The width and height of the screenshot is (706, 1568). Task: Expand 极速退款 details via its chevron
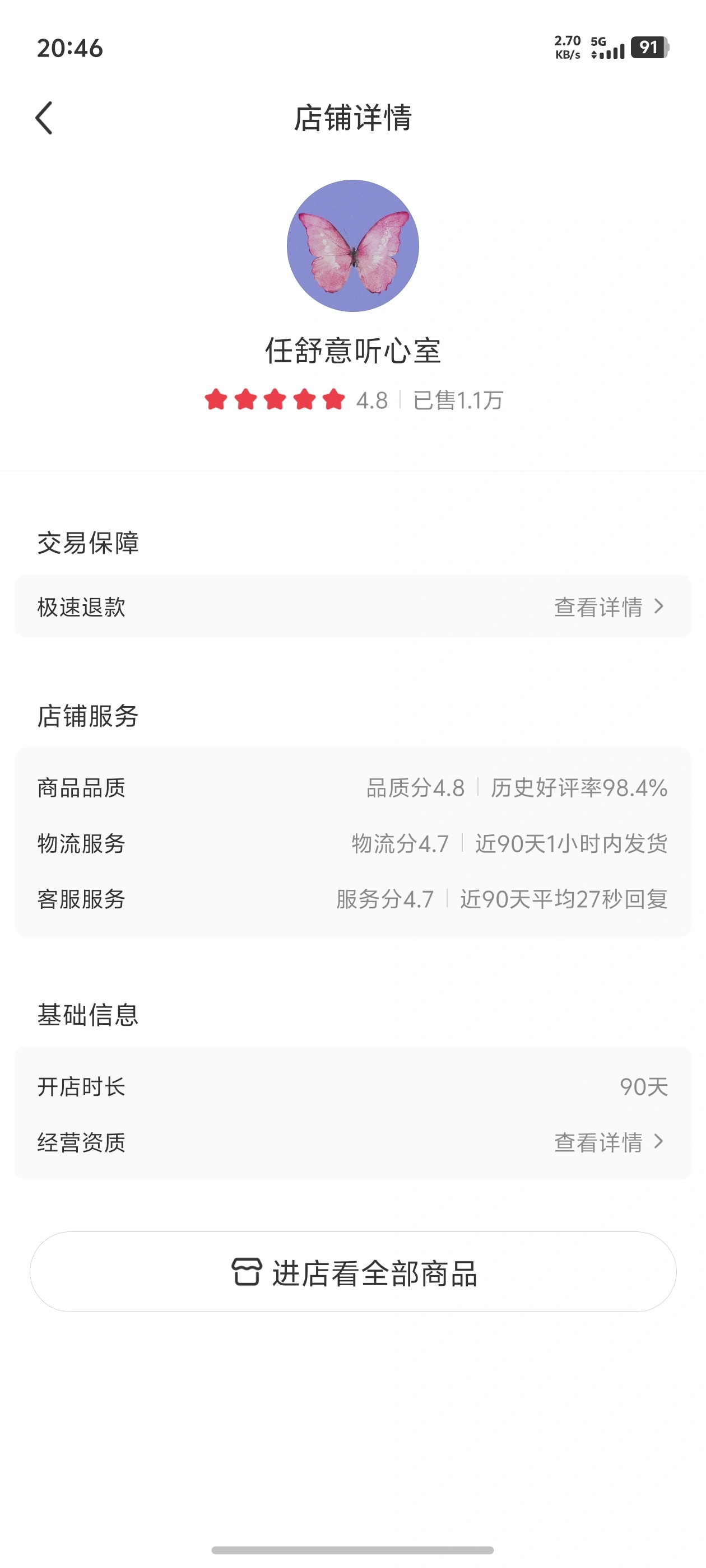click(659, 606)
